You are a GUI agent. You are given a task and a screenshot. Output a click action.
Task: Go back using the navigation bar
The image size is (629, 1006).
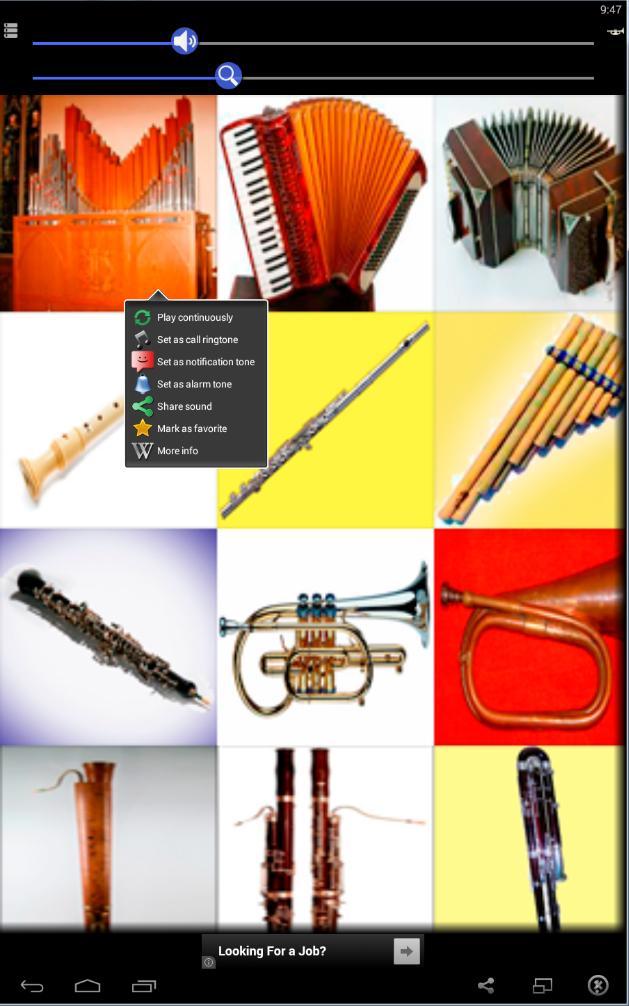(x=32, y=986)
